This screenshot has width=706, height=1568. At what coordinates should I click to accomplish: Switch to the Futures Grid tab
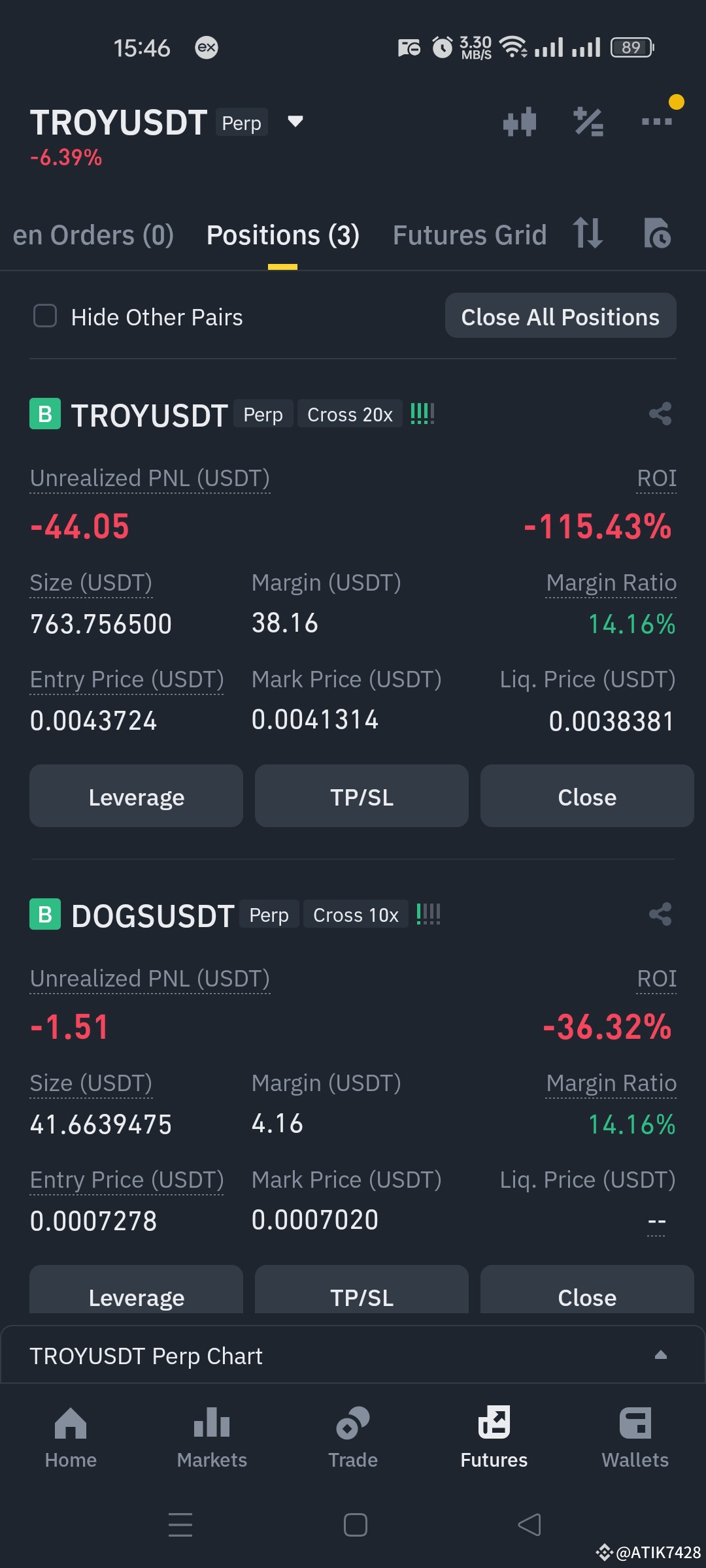469,235
